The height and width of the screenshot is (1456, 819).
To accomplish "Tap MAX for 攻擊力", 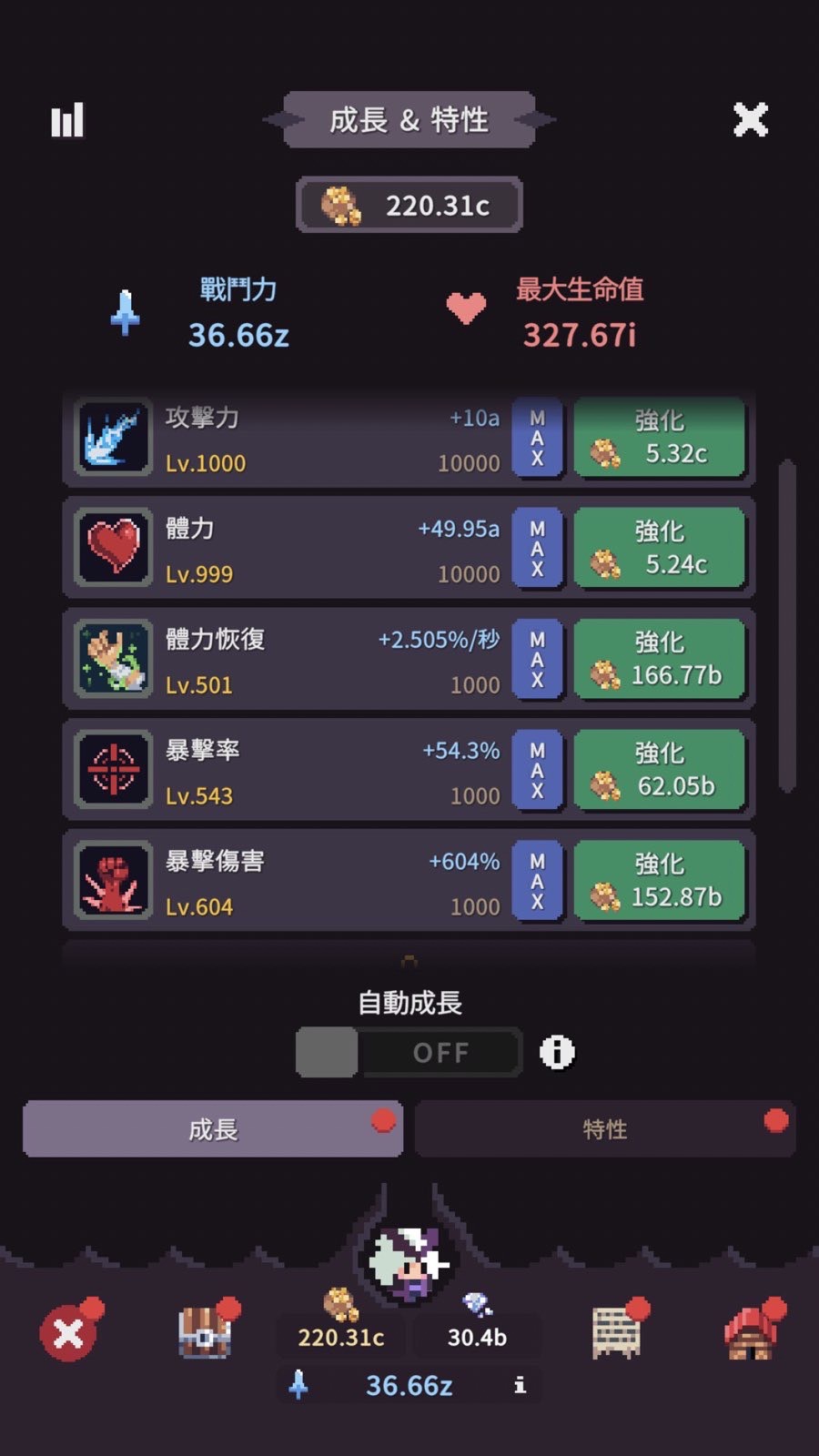I will click(537, 438).
